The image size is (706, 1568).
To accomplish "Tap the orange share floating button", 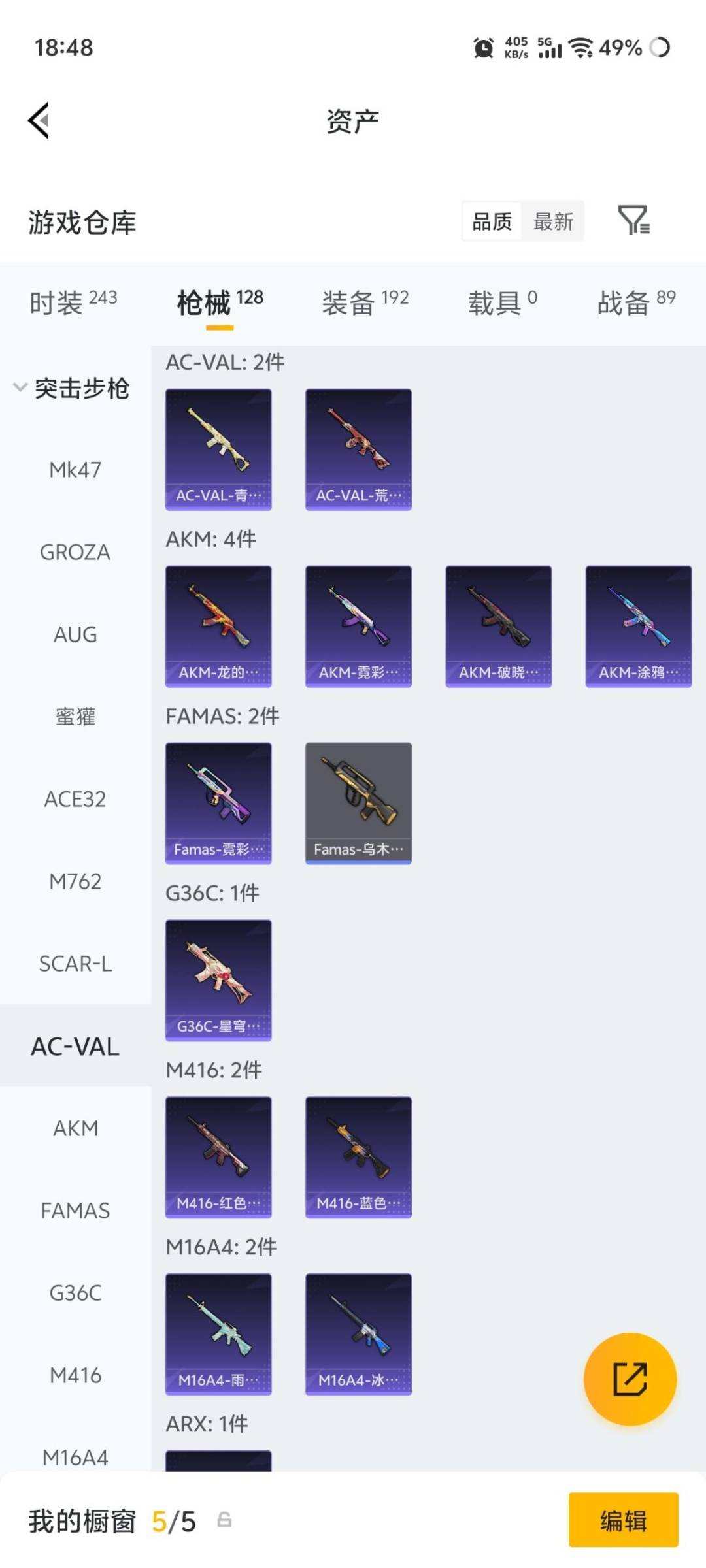I will pos(630,1379).
